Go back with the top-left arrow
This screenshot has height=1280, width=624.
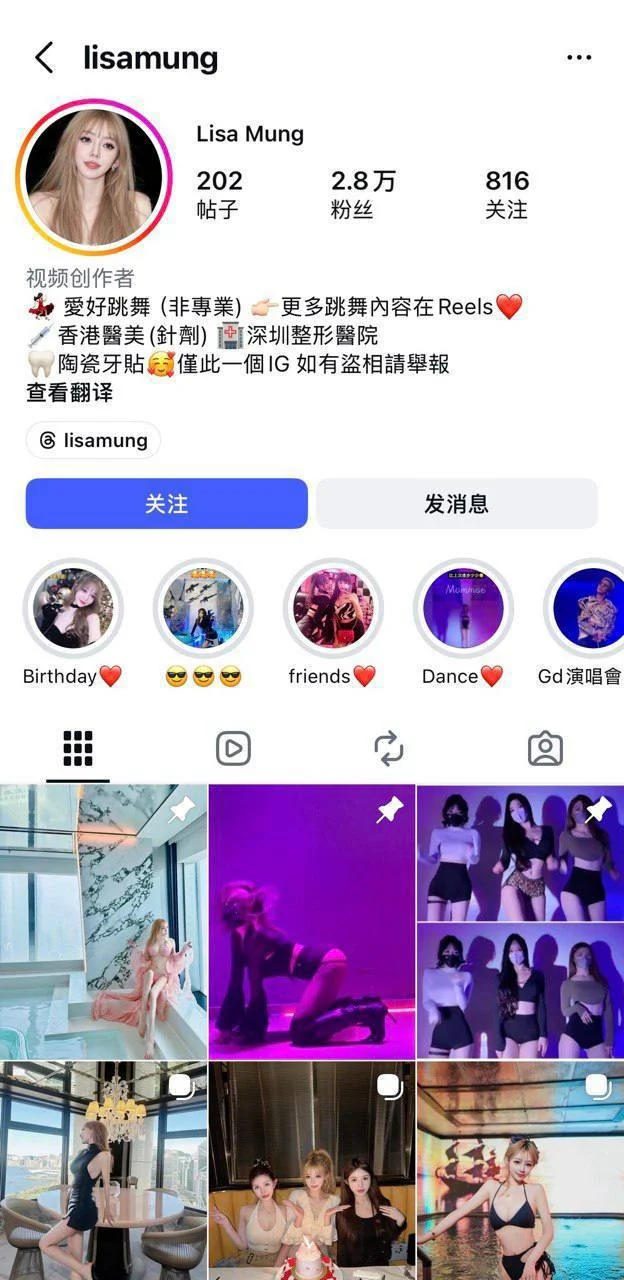(x=44, y=58)
